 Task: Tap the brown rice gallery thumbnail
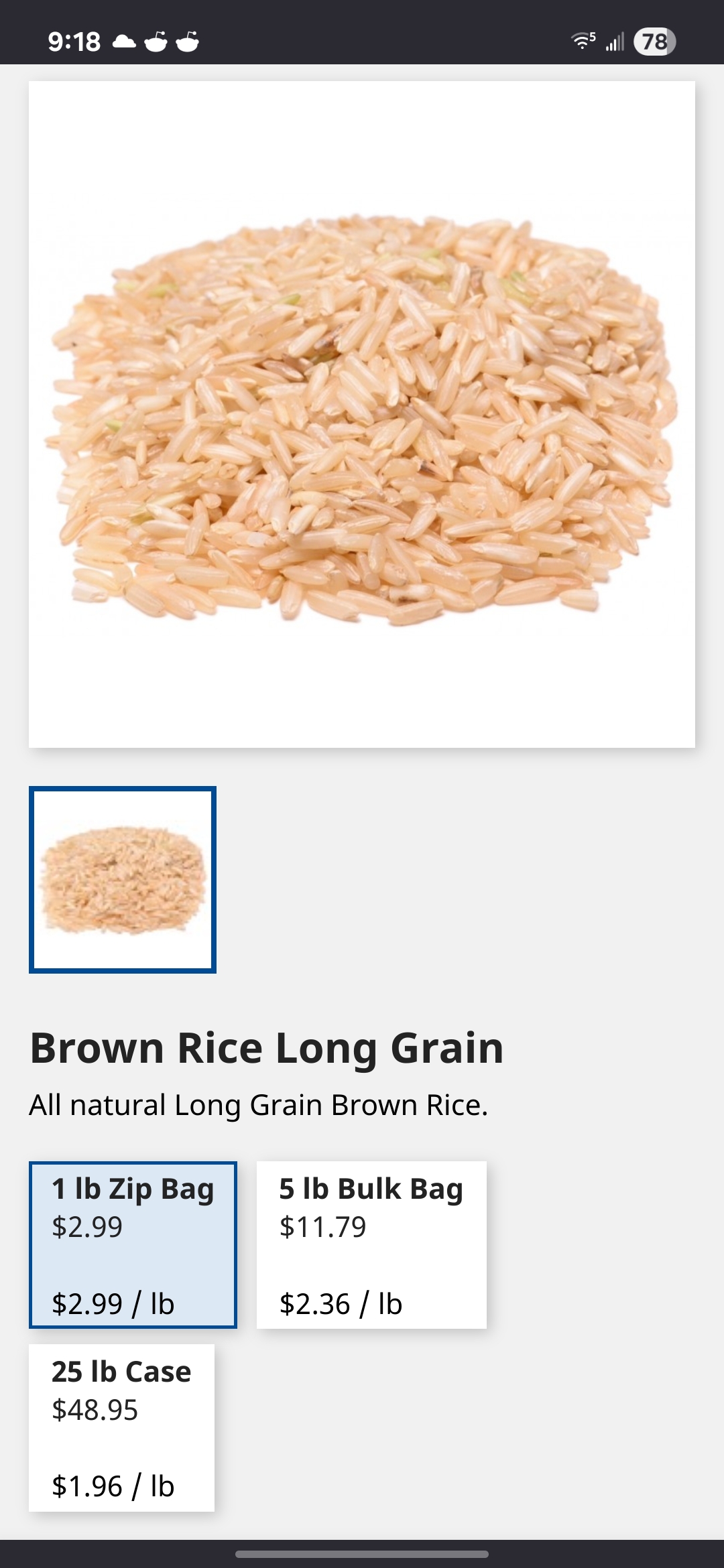pos(123,879)
